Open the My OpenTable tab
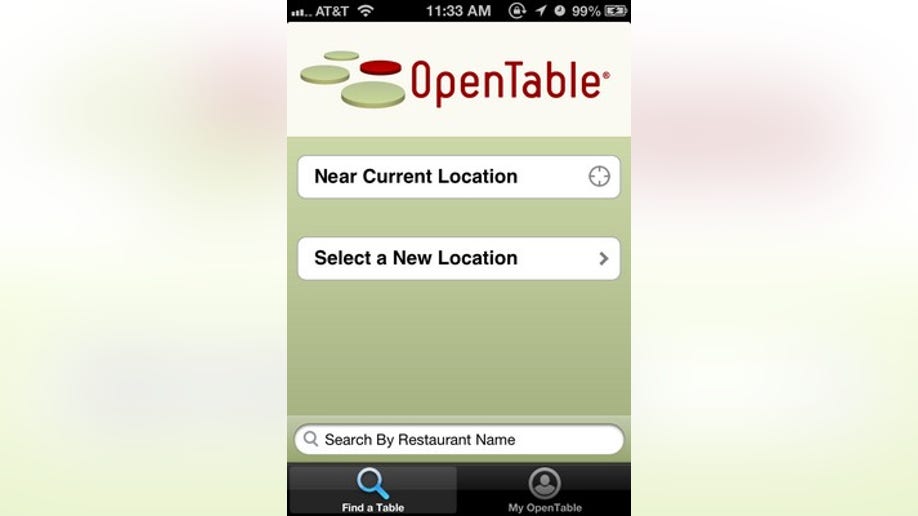 544,490
